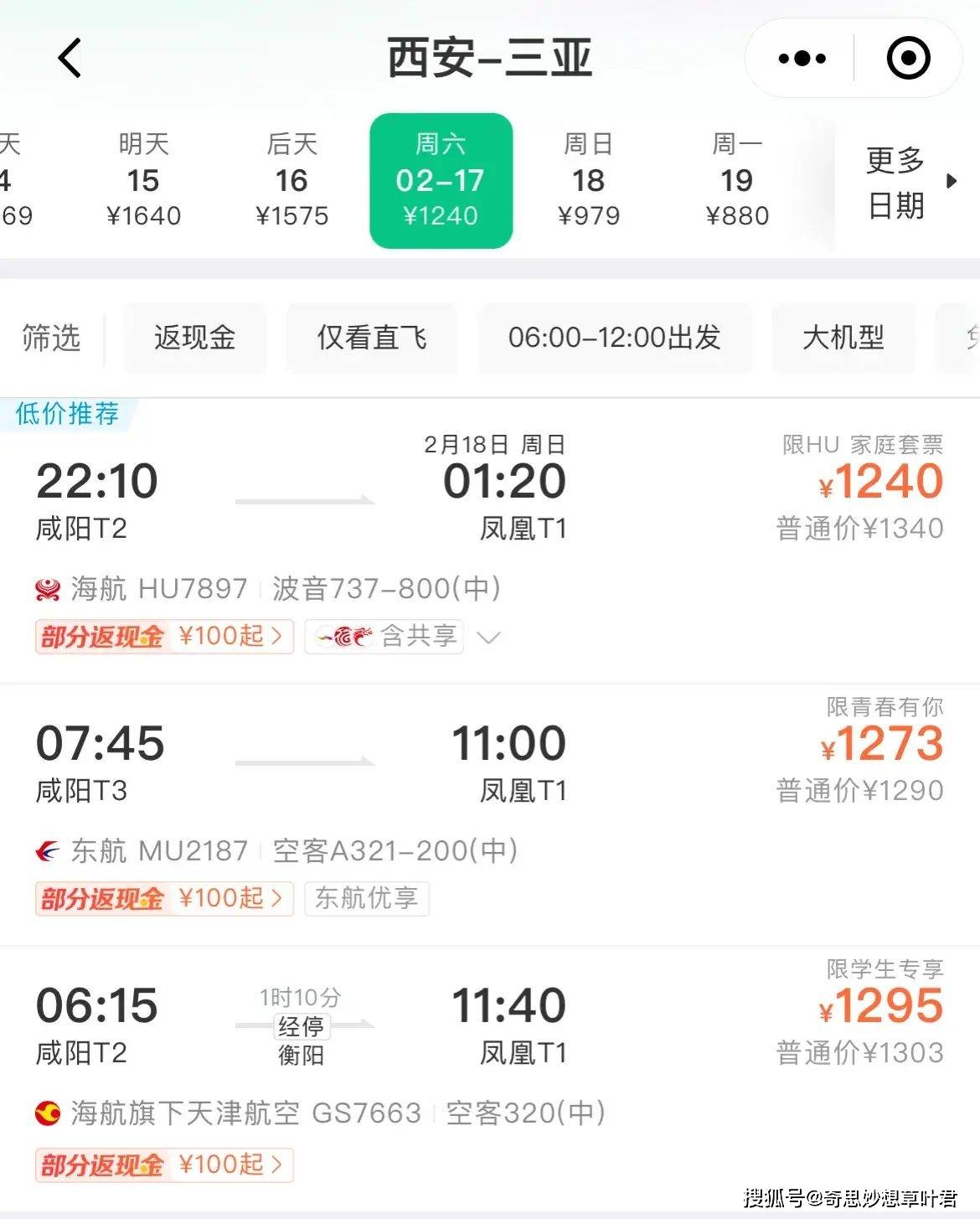The height and width of the screenshot is (1219, 980).
Task: Tap the 天津航空 airline logo on flight GS7663
Action: pyautogui.click(x=48, y=1114)
